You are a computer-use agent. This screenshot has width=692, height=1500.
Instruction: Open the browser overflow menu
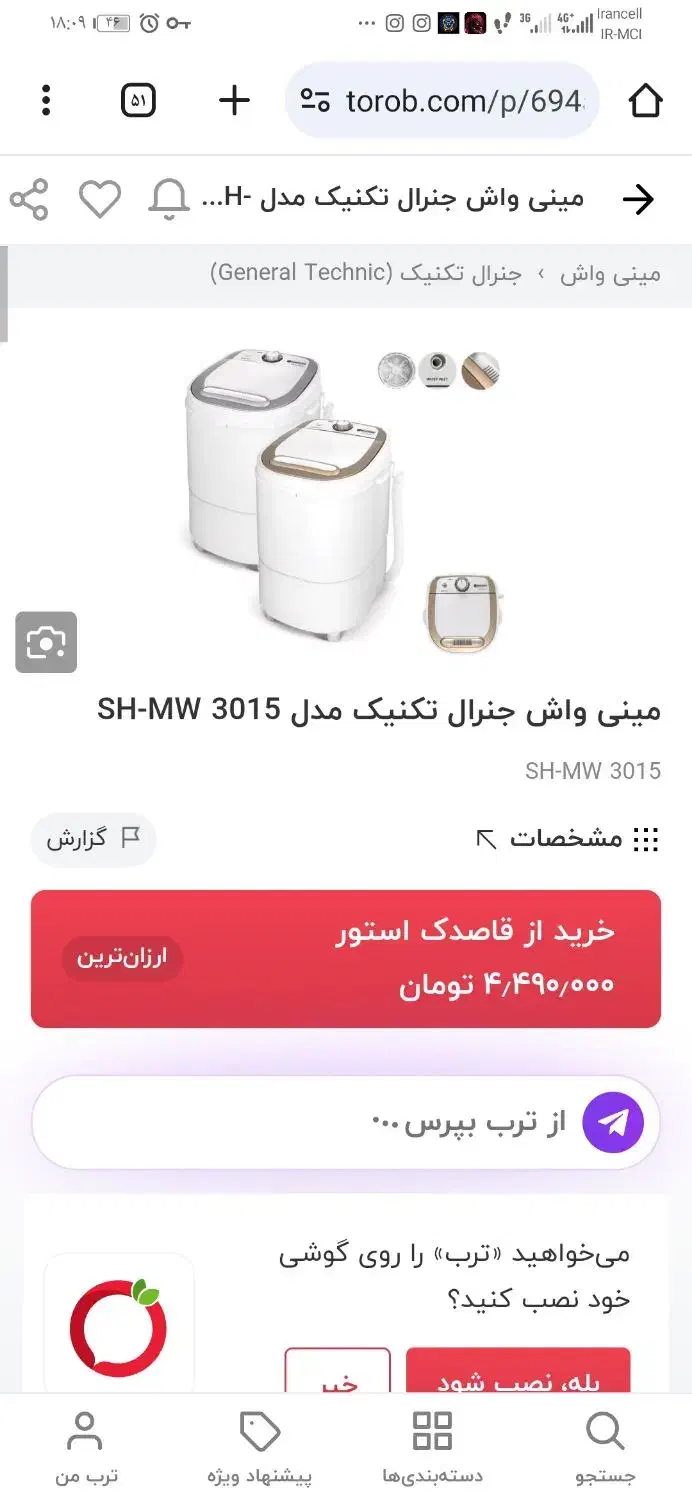[46, 100]
